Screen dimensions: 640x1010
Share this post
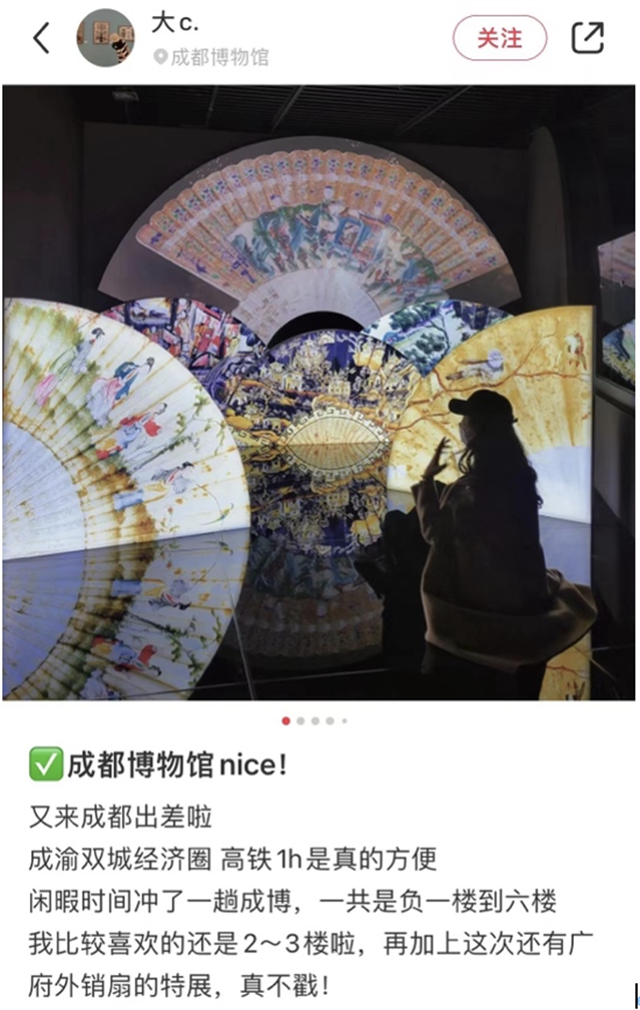[587, 38]
